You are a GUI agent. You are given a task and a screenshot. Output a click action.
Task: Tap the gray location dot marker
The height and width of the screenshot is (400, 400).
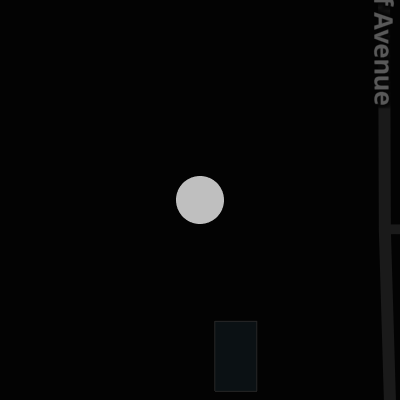pos(200,200)
